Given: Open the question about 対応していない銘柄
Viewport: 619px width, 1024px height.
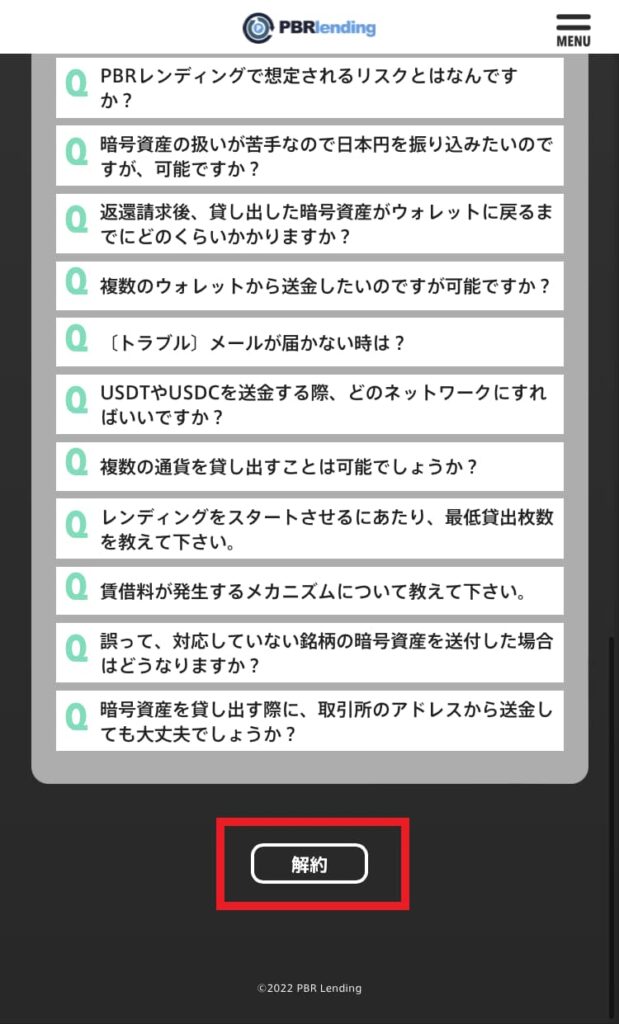Looking at the screenshot, I should (x=310, y=652).
